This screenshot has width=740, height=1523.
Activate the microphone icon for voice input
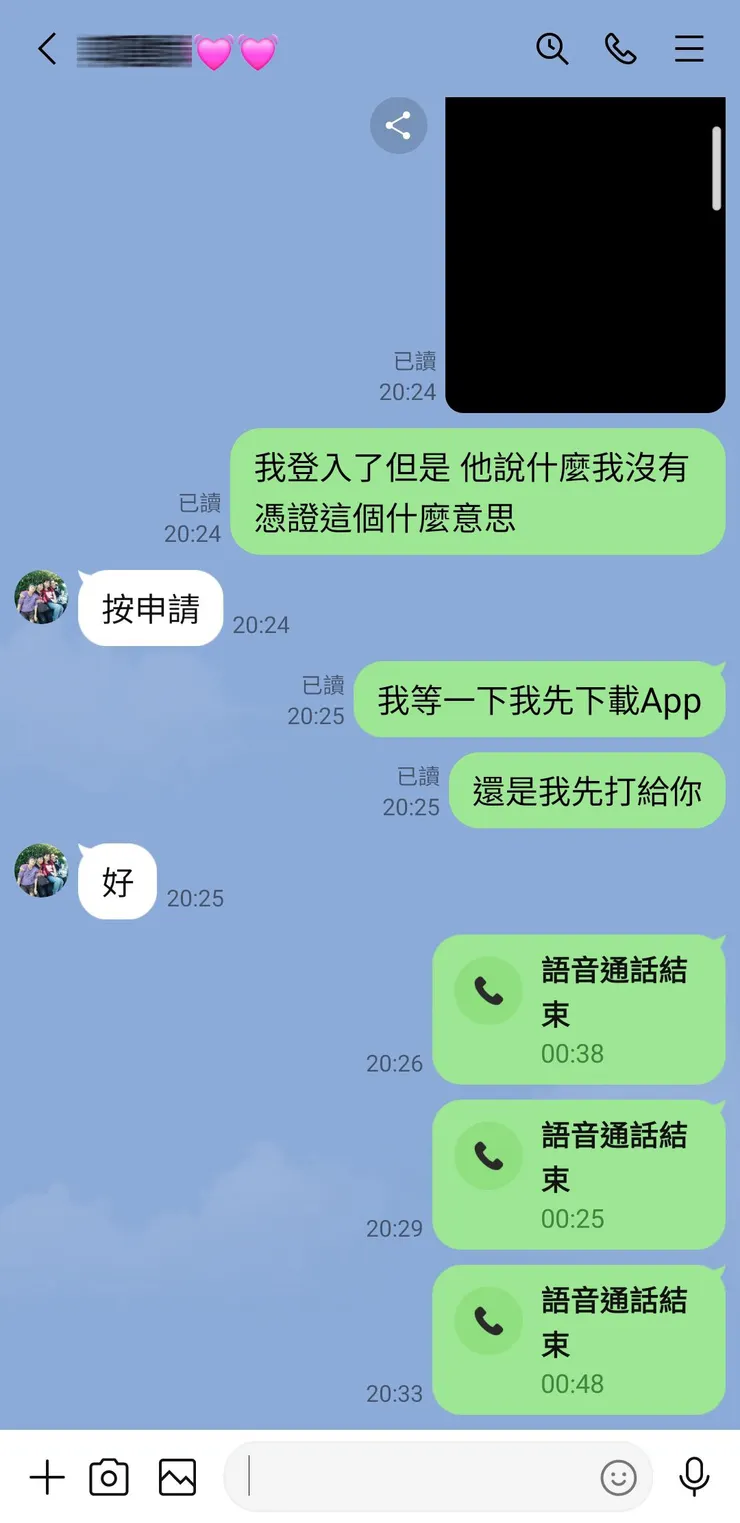693,1475
